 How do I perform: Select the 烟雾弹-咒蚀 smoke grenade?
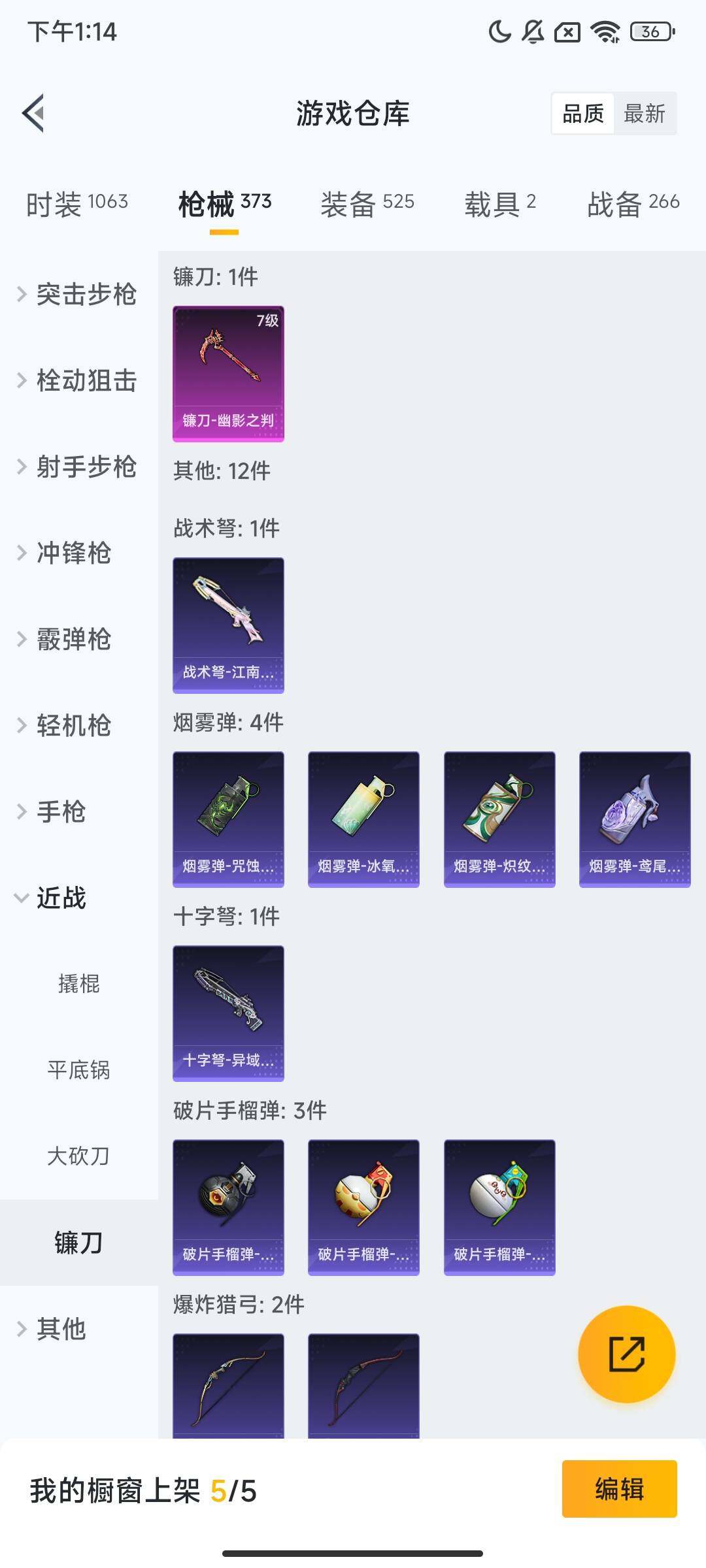(227, 819)
